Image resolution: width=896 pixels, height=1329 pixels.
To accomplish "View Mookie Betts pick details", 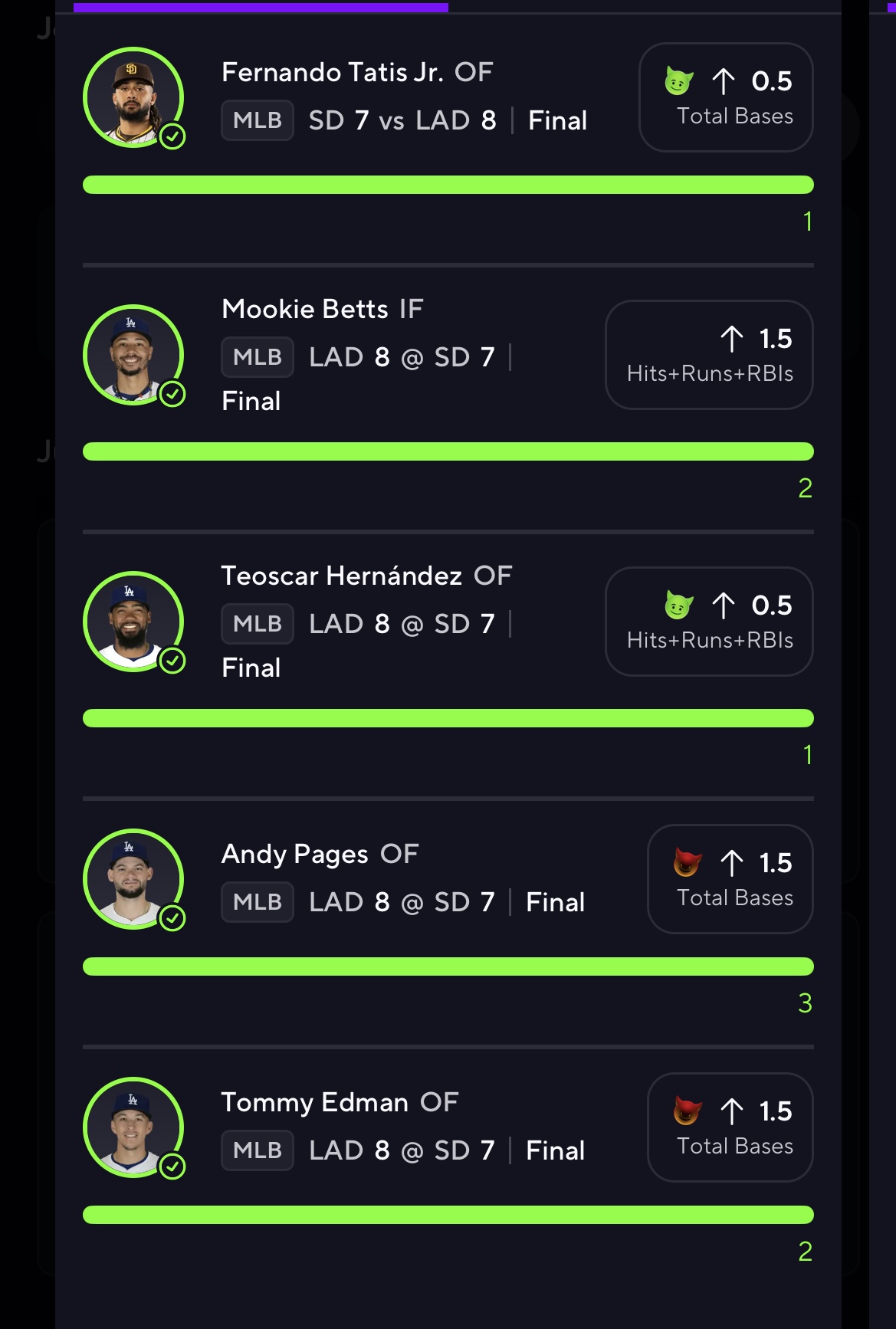I will pos(322,310).
